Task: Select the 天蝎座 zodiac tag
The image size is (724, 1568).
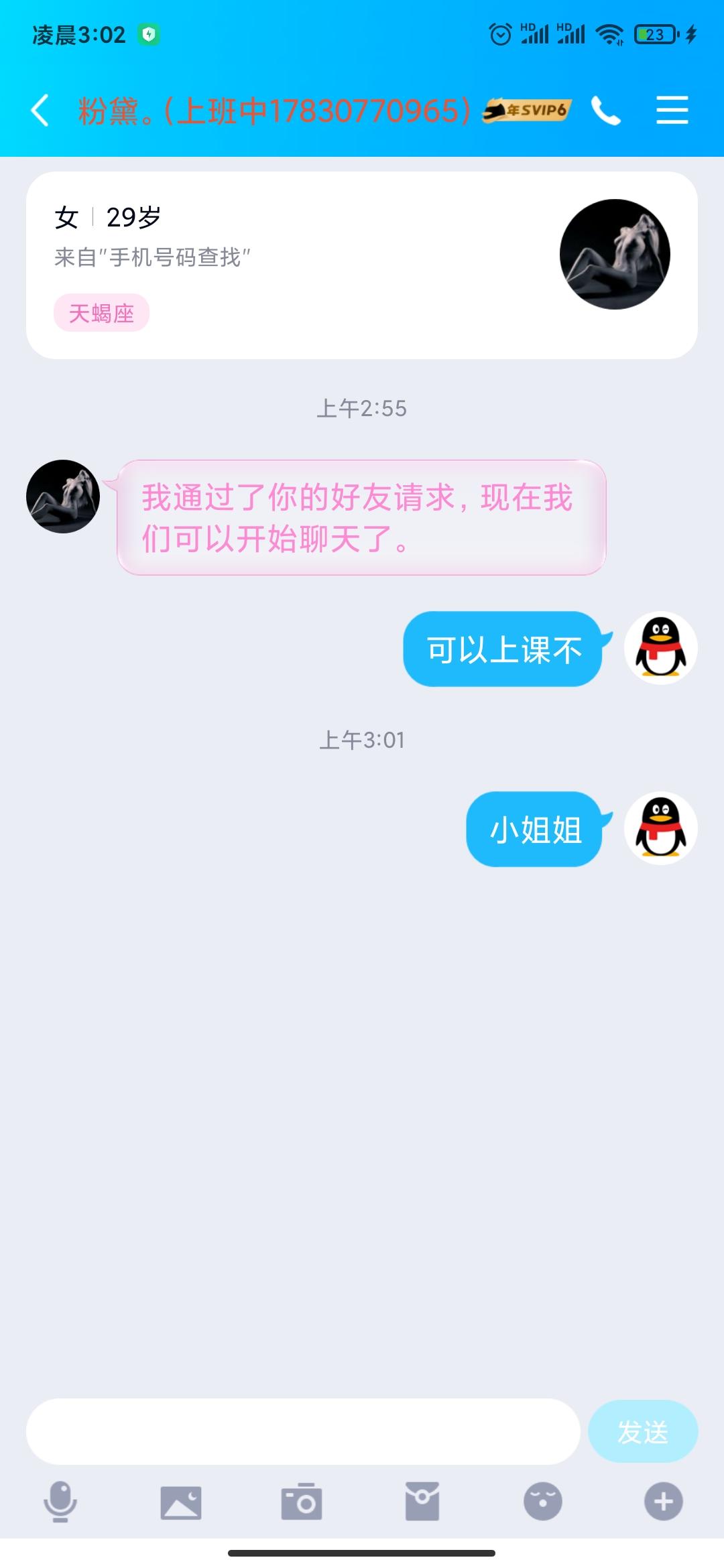Action: pos(102,310)
